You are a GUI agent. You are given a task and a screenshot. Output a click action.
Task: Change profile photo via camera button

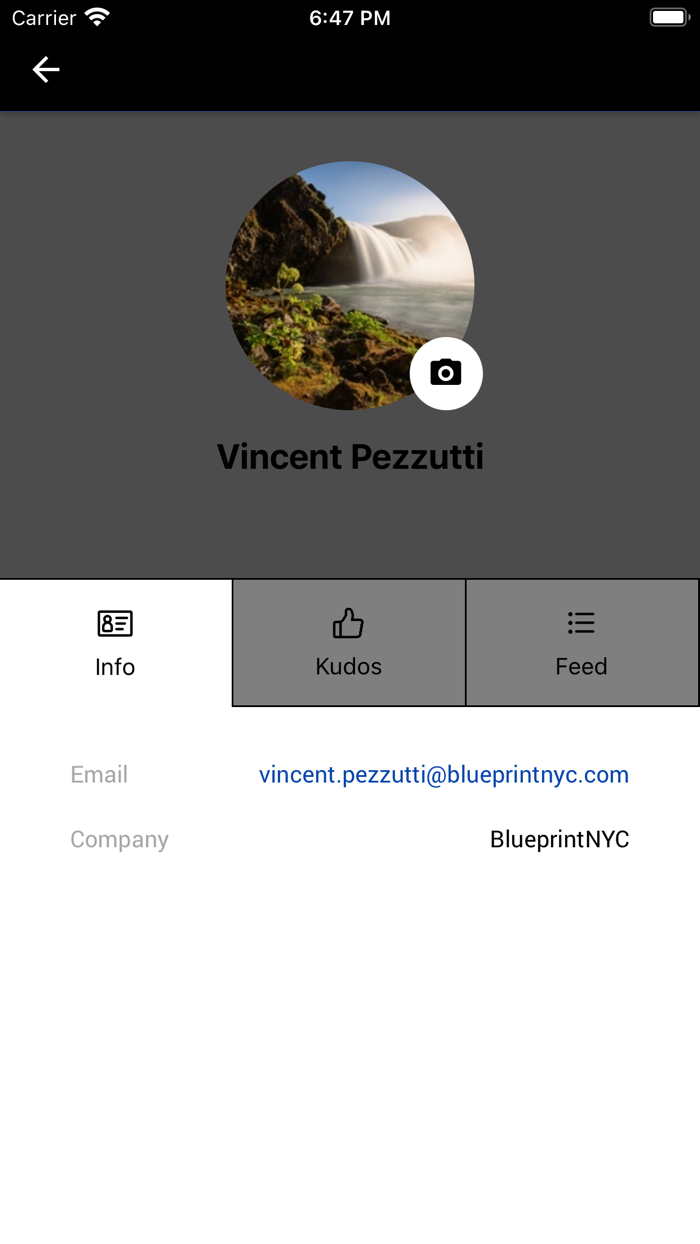click(446, 373)
